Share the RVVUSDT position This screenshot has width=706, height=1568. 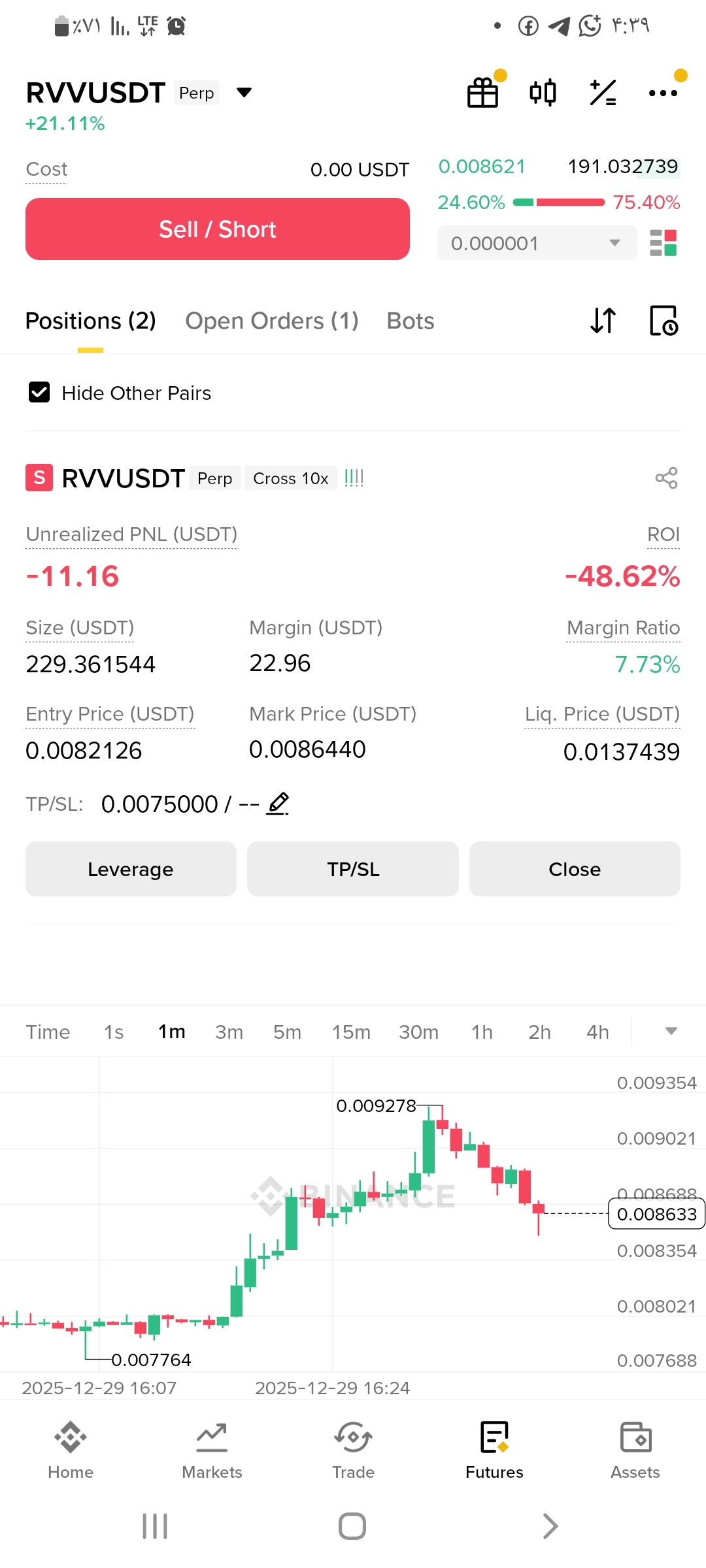point(666,478)
